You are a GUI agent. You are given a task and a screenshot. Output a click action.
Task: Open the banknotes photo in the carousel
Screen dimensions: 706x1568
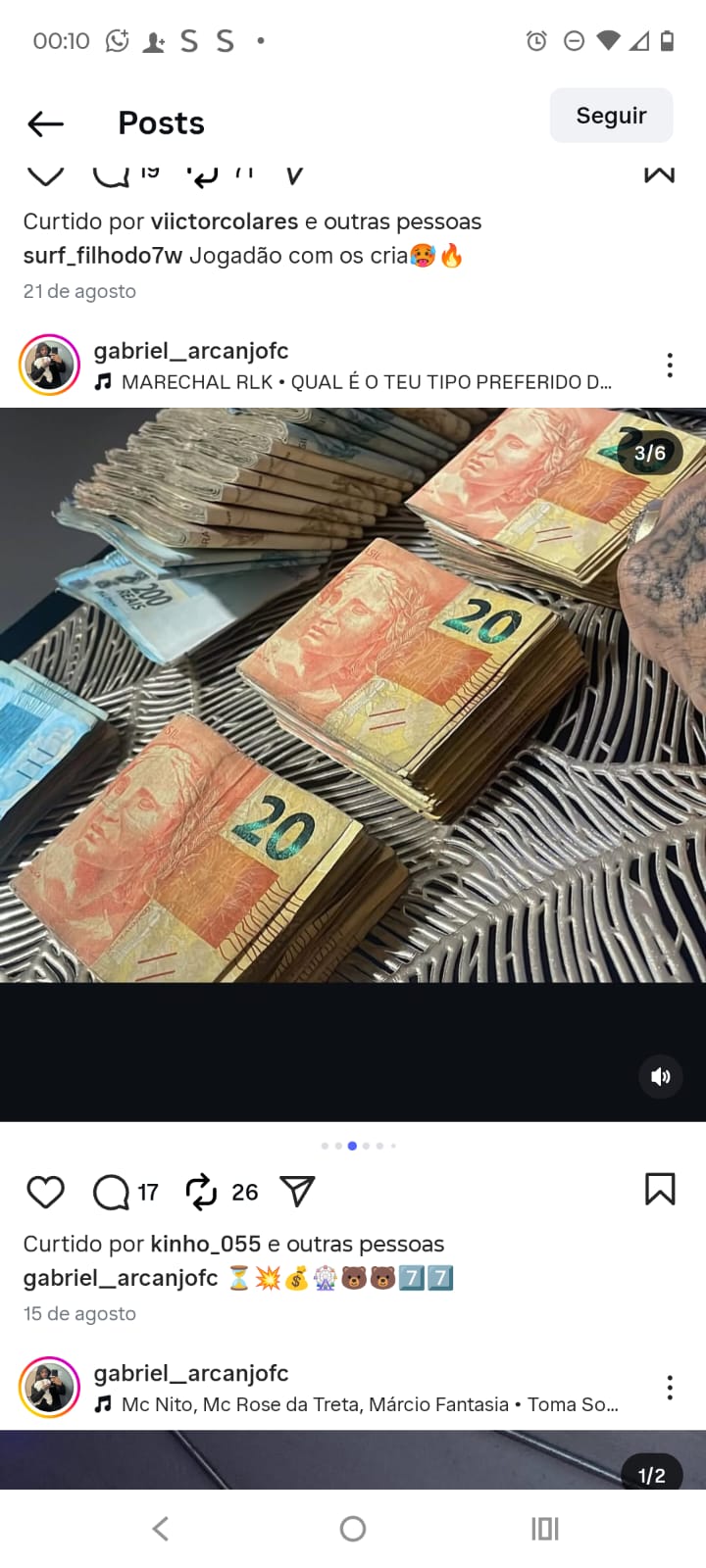(353, 696)
